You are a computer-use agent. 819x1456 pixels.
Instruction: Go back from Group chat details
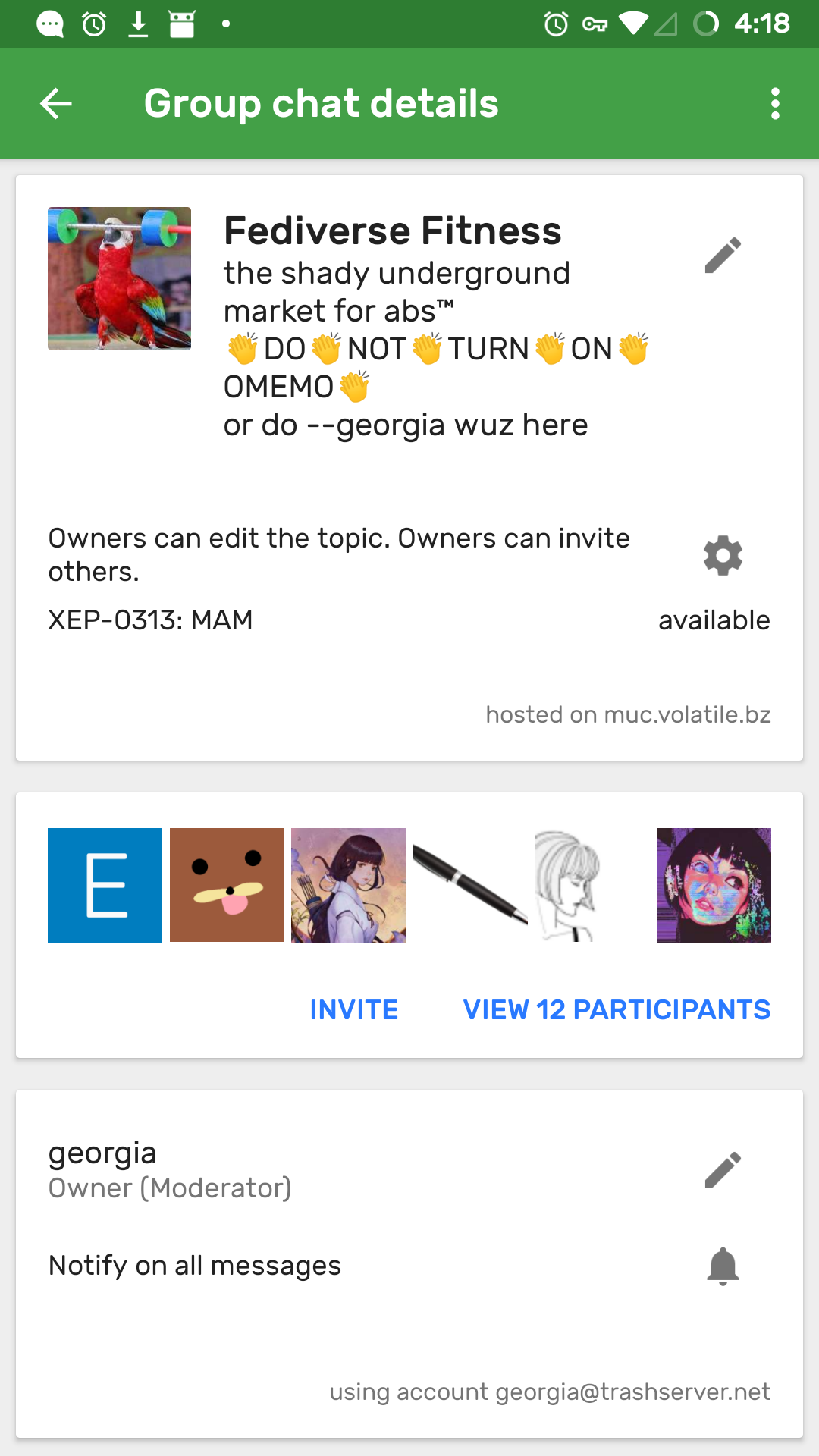(56, 104)
